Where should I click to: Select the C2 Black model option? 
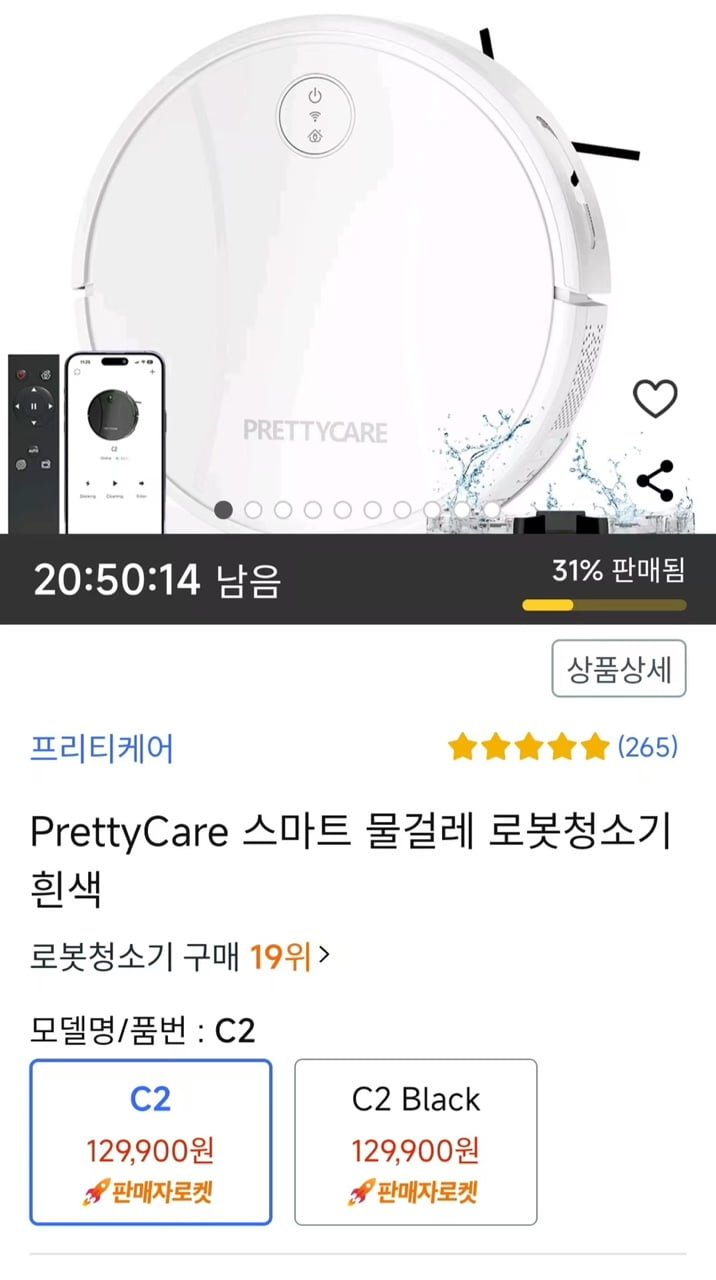click(416, 1142)
